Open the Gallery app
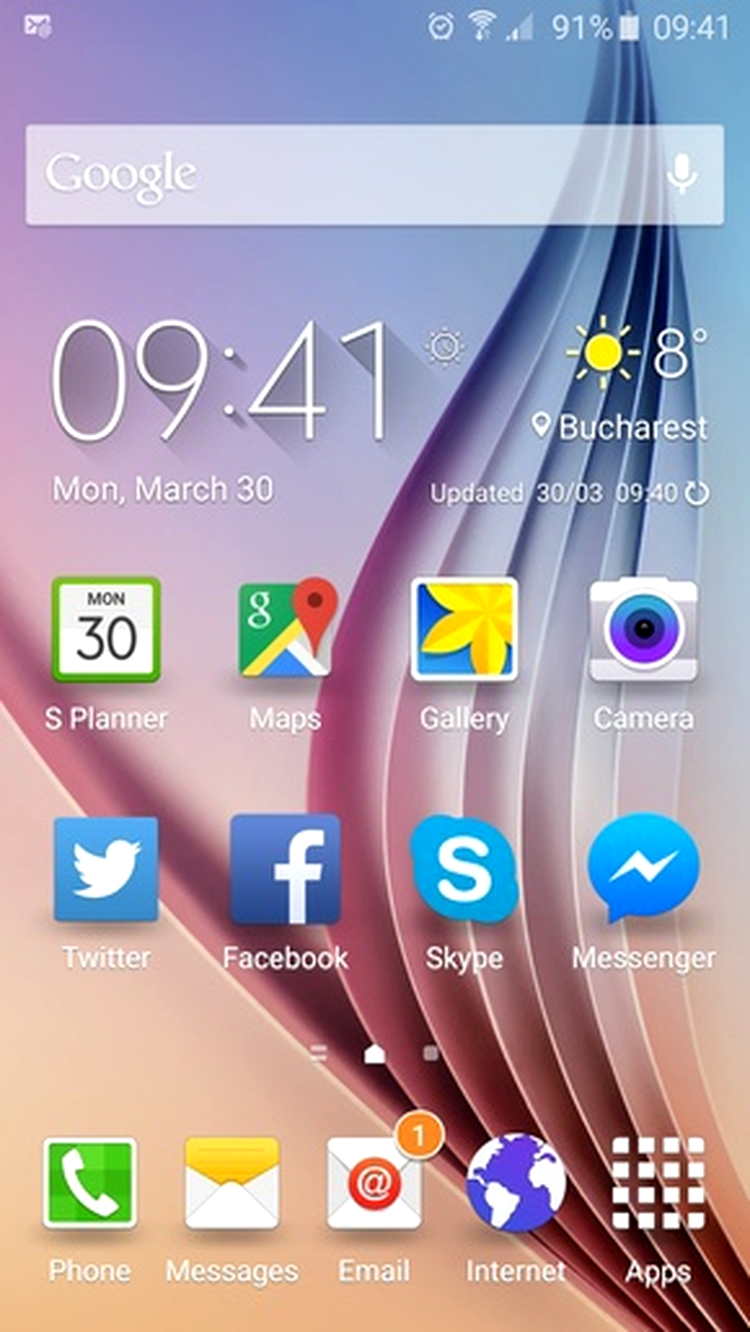 pyautogui.click(x=464, y=632)
